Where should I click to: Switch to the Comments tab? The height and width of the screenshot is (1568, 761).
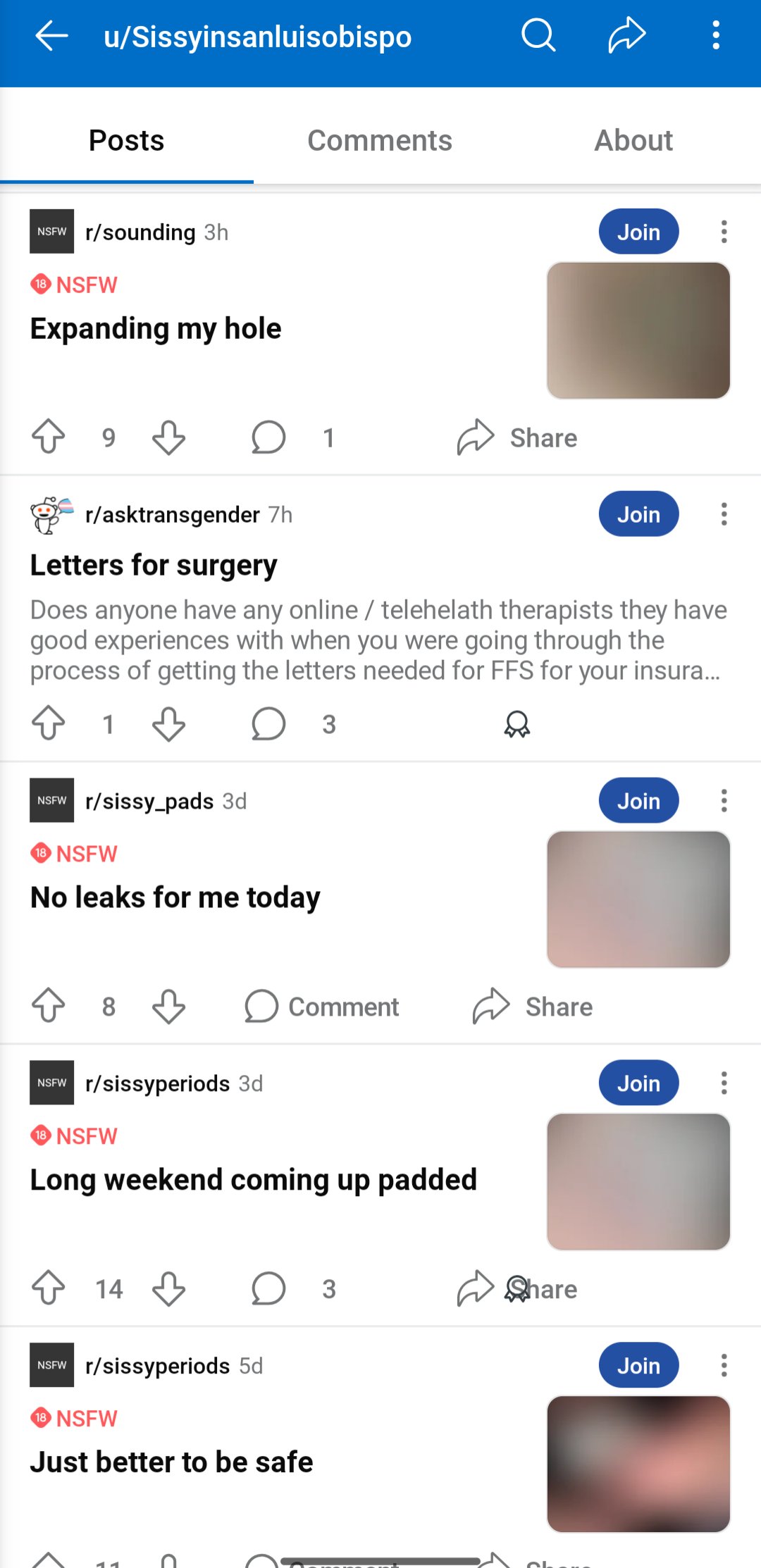(380, 140)
